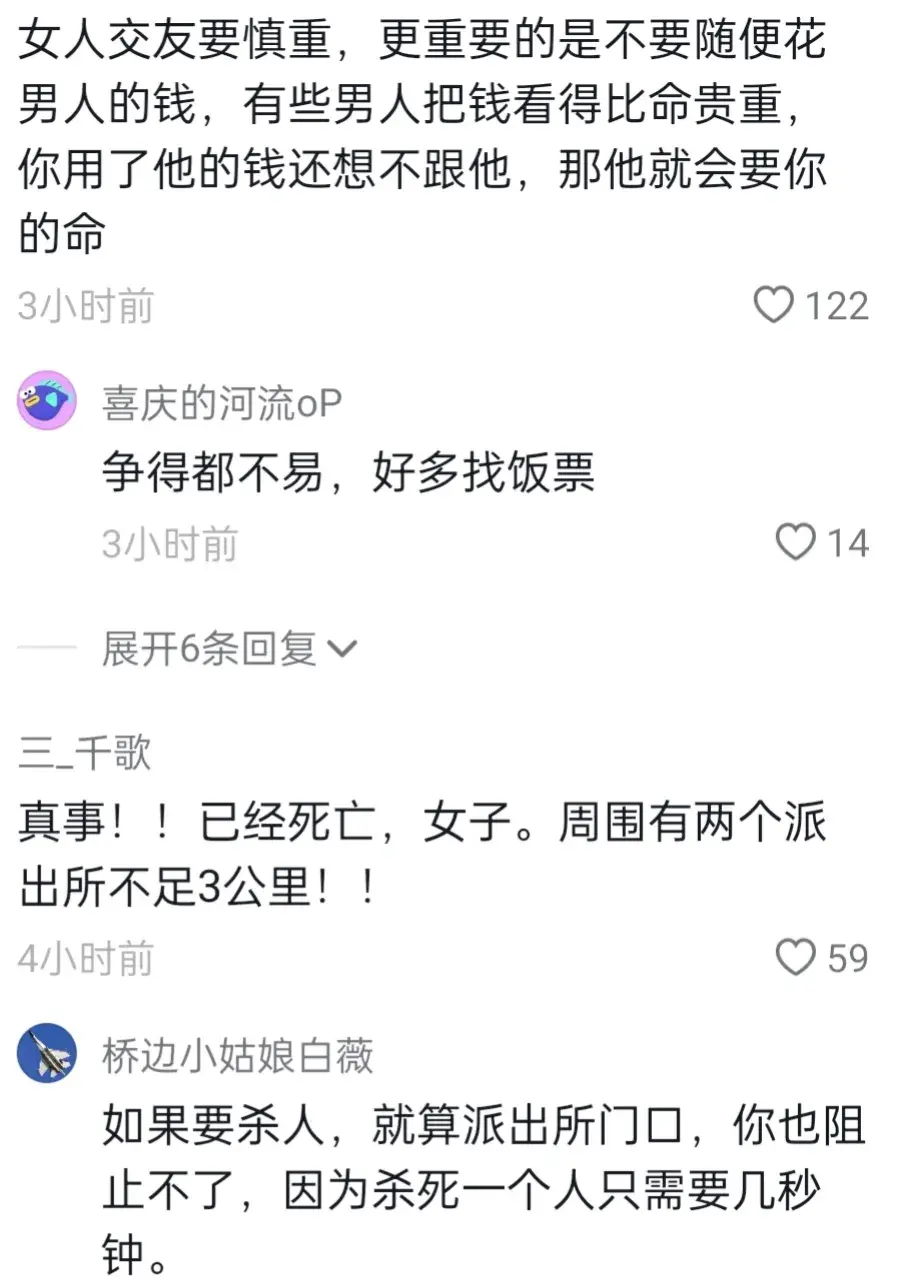Open 喜庆的河流oP's profile avatar
Screen dimensions: 917x1284
47,401
